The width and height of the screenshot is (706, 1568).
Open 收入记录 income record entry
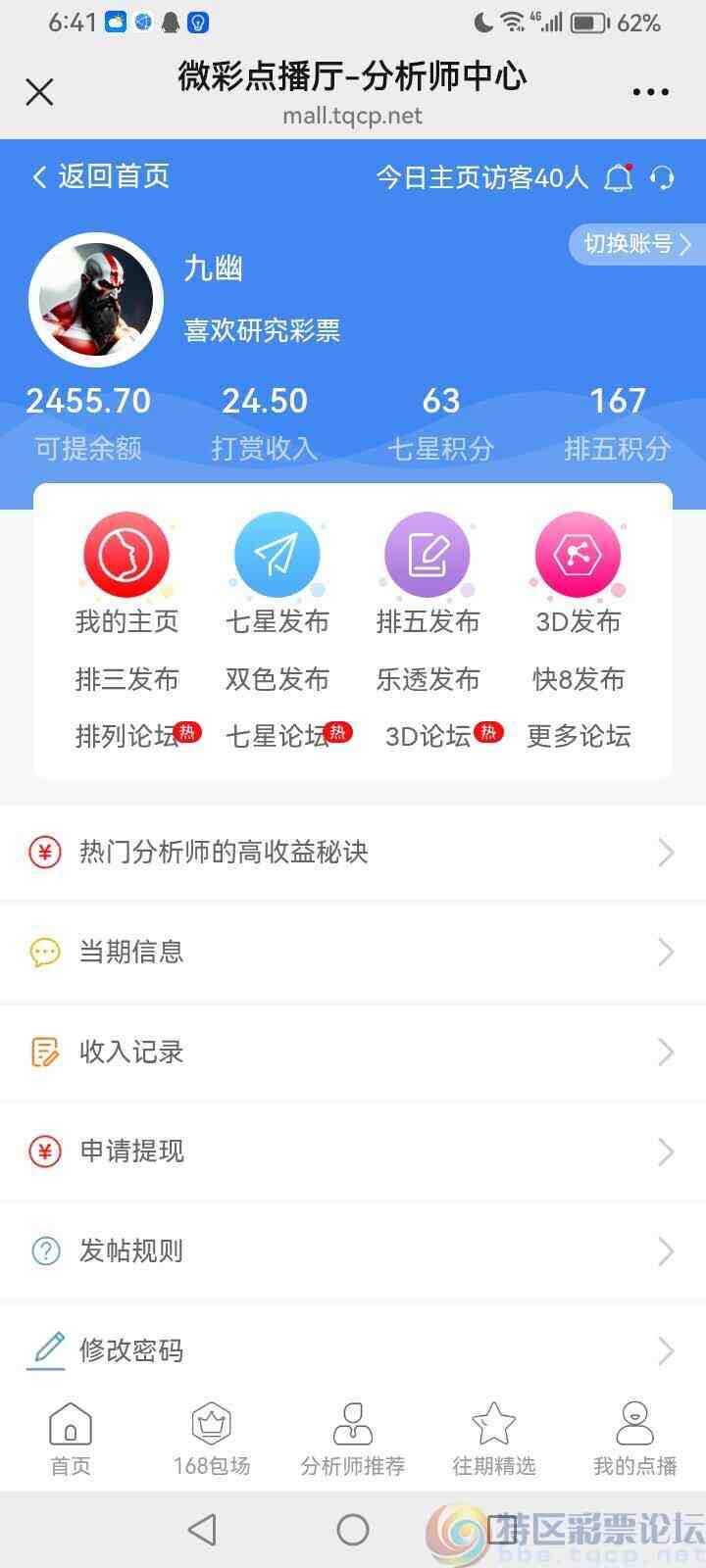353,1052
